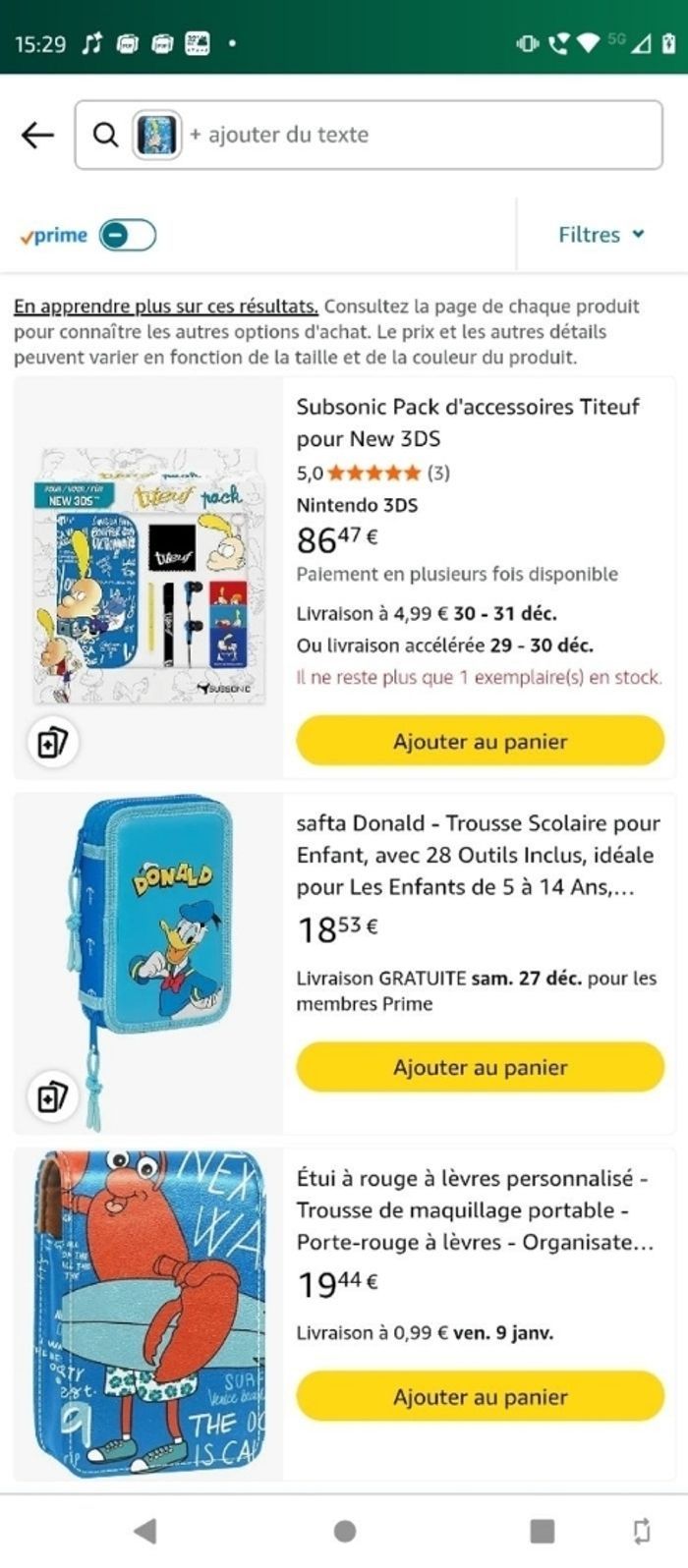Open Subsonic Pack Titeuf product listing

(x=468, y=421)
